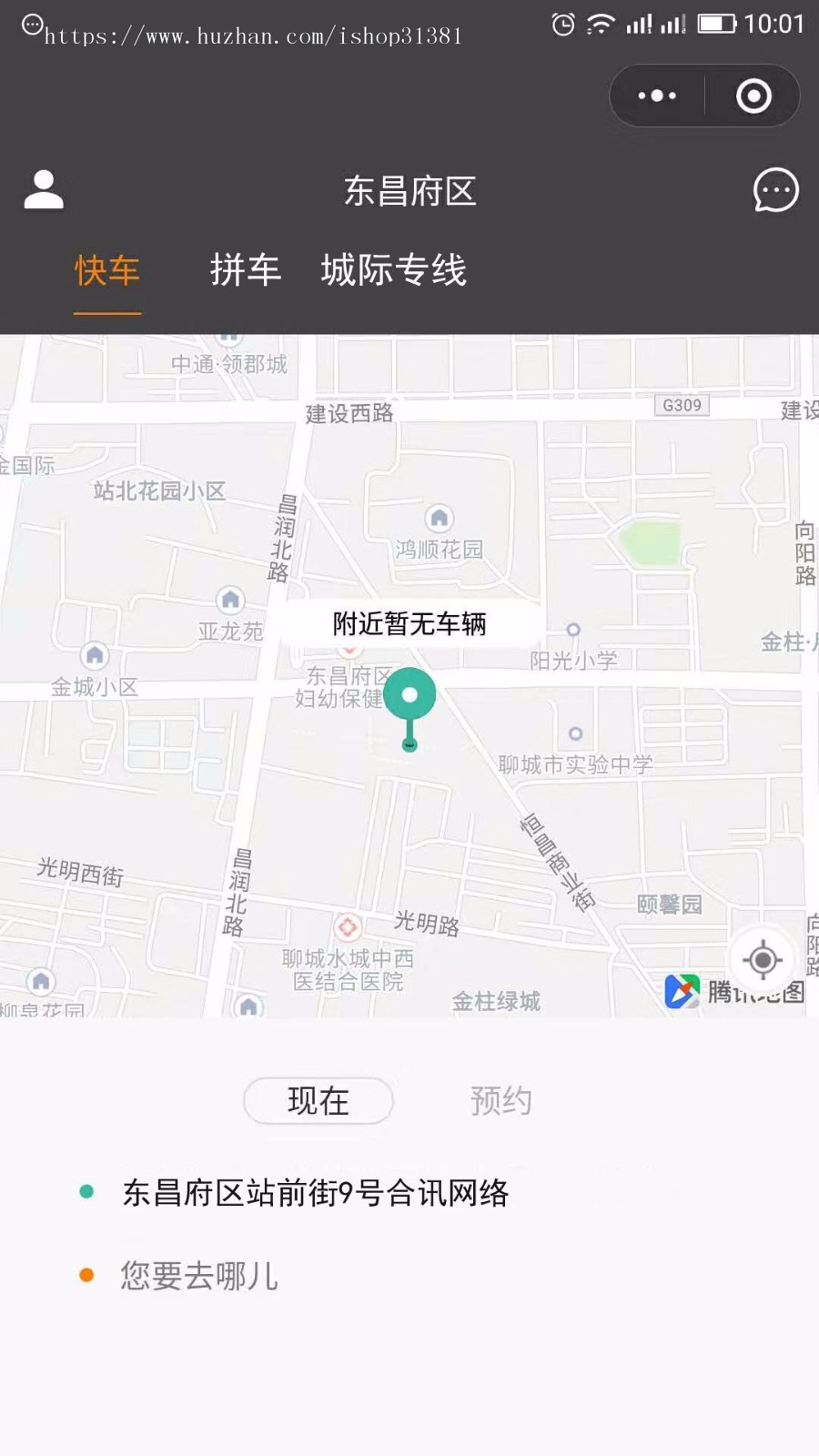Switch to the 城际专线 tab

[393, 270]
